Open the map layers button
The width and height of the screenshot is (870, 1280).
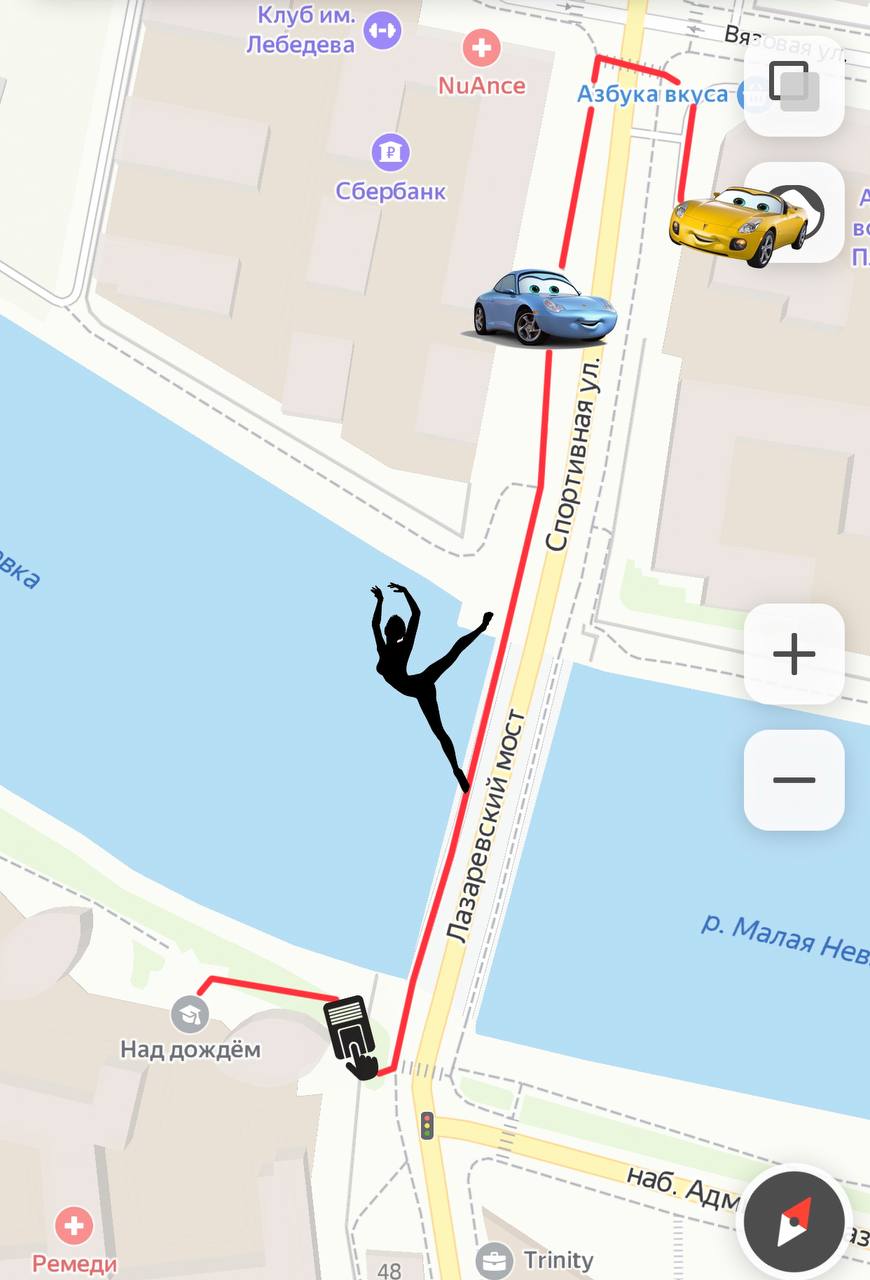794,86
